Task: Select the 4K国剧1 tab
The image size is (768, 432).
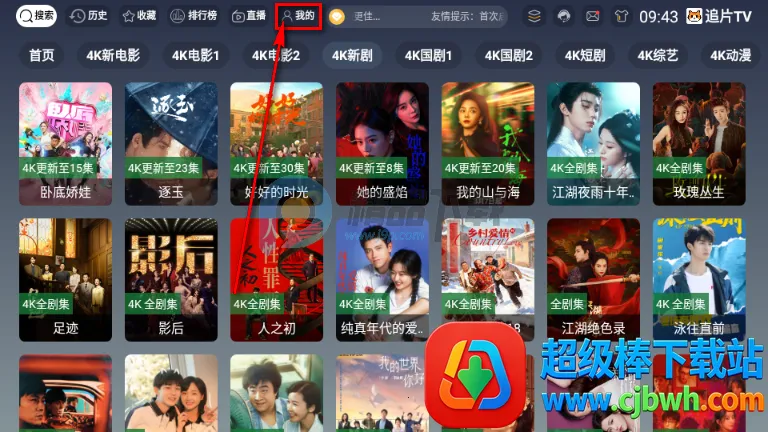Action: click(x=428, y=55)
